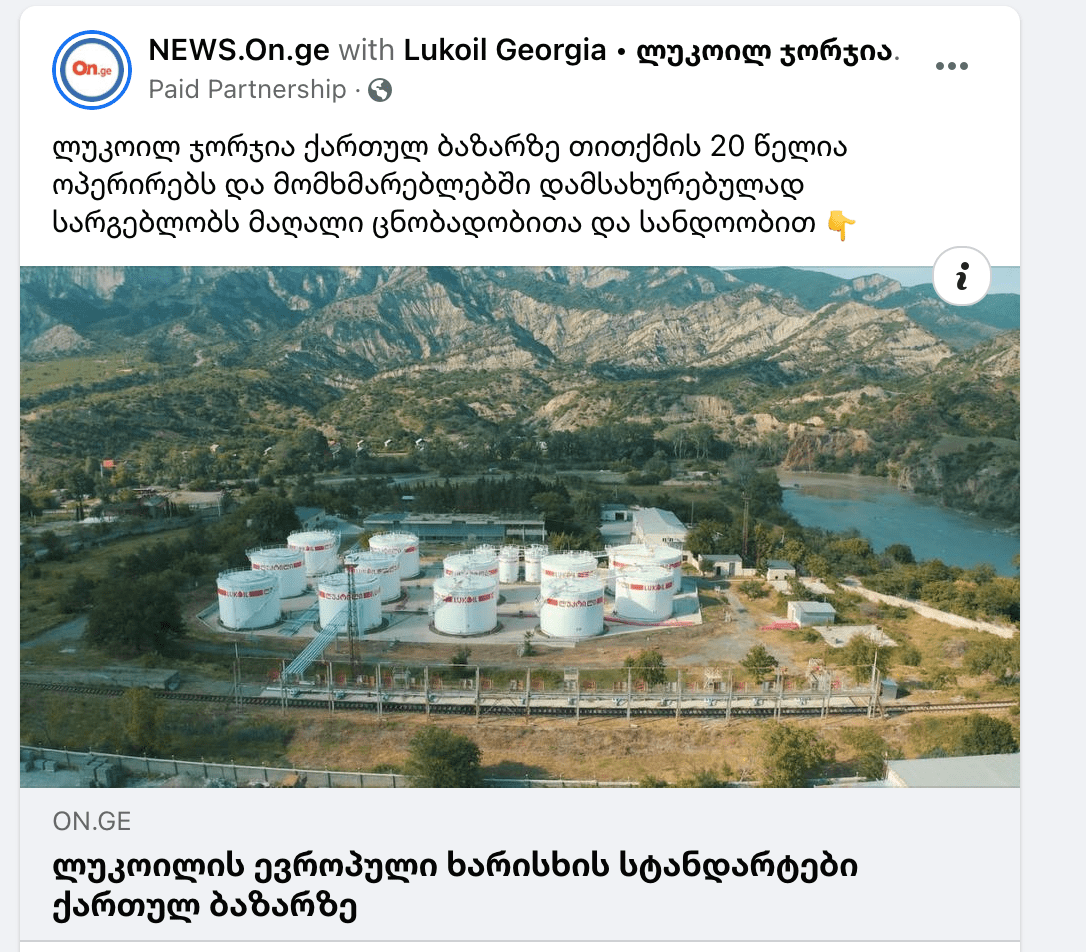Tap the Paid Partnership label
Screen dimensions: 1086x952
tap(247, 90)
